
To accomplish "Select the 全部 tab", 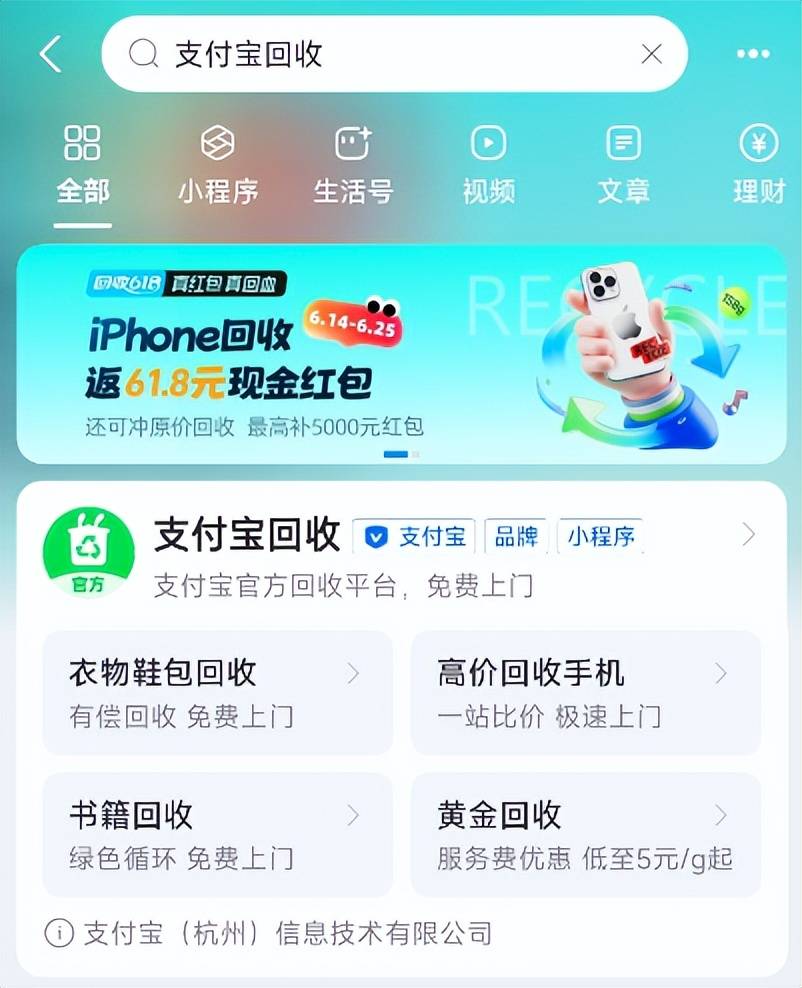I will [82, 165].
